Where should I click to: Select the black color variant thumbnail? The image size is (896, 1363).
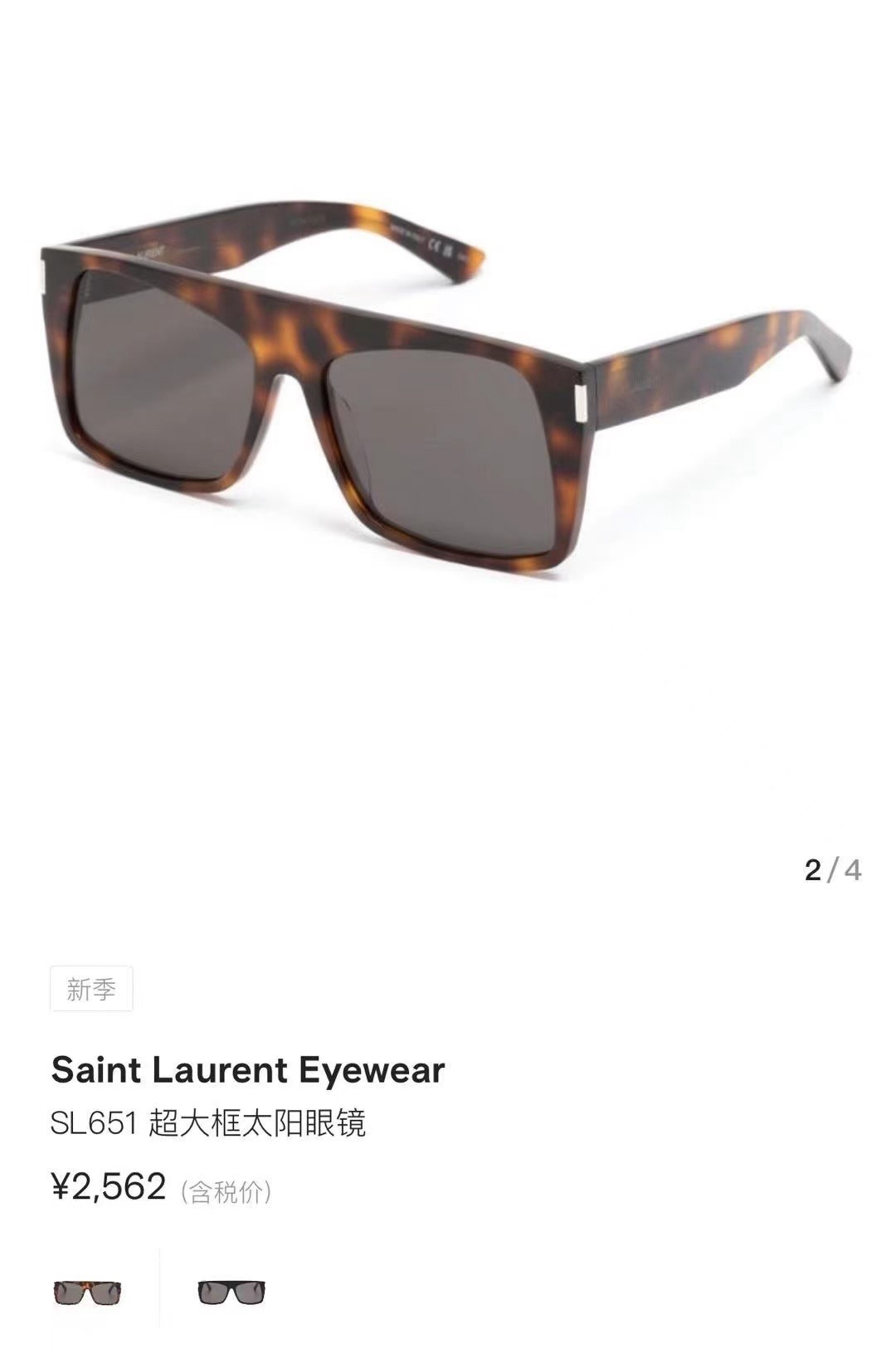(x=231, y=1292)
